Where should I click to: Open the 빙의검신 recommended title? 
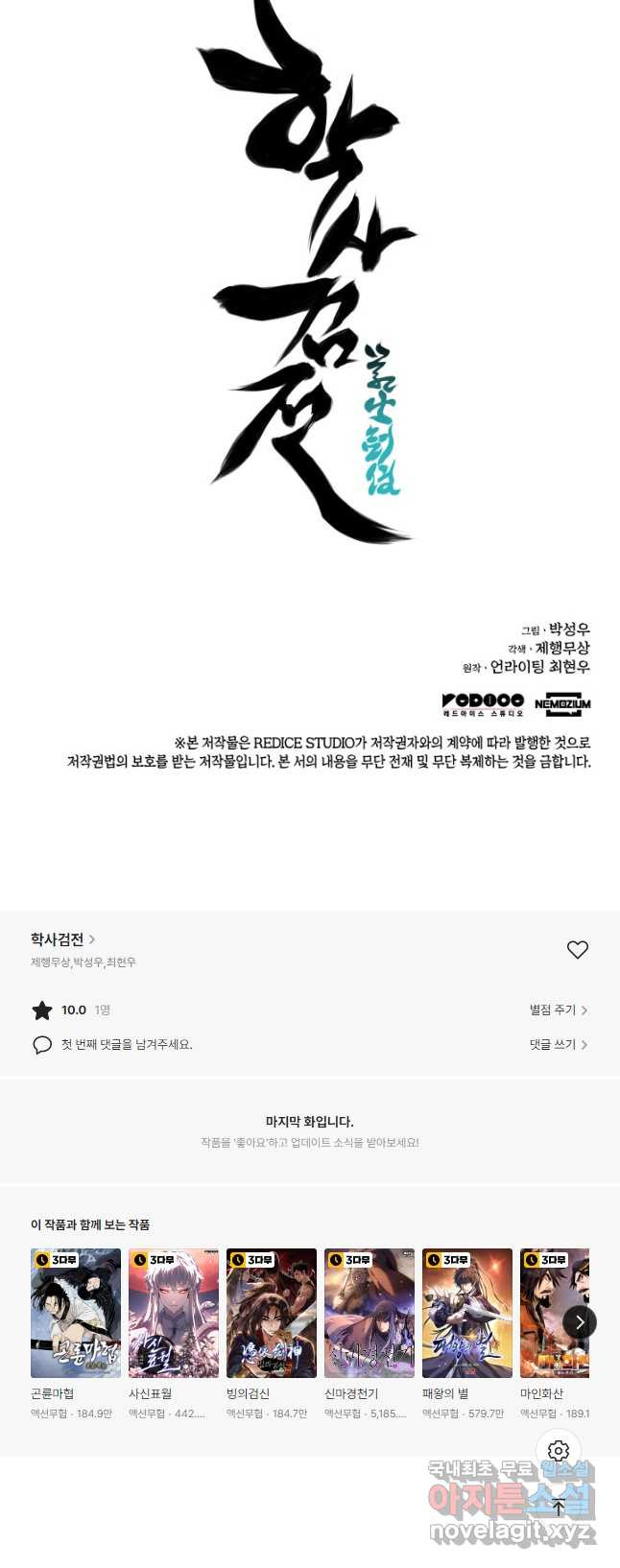pyautogui.click(x=272, y=1313)
